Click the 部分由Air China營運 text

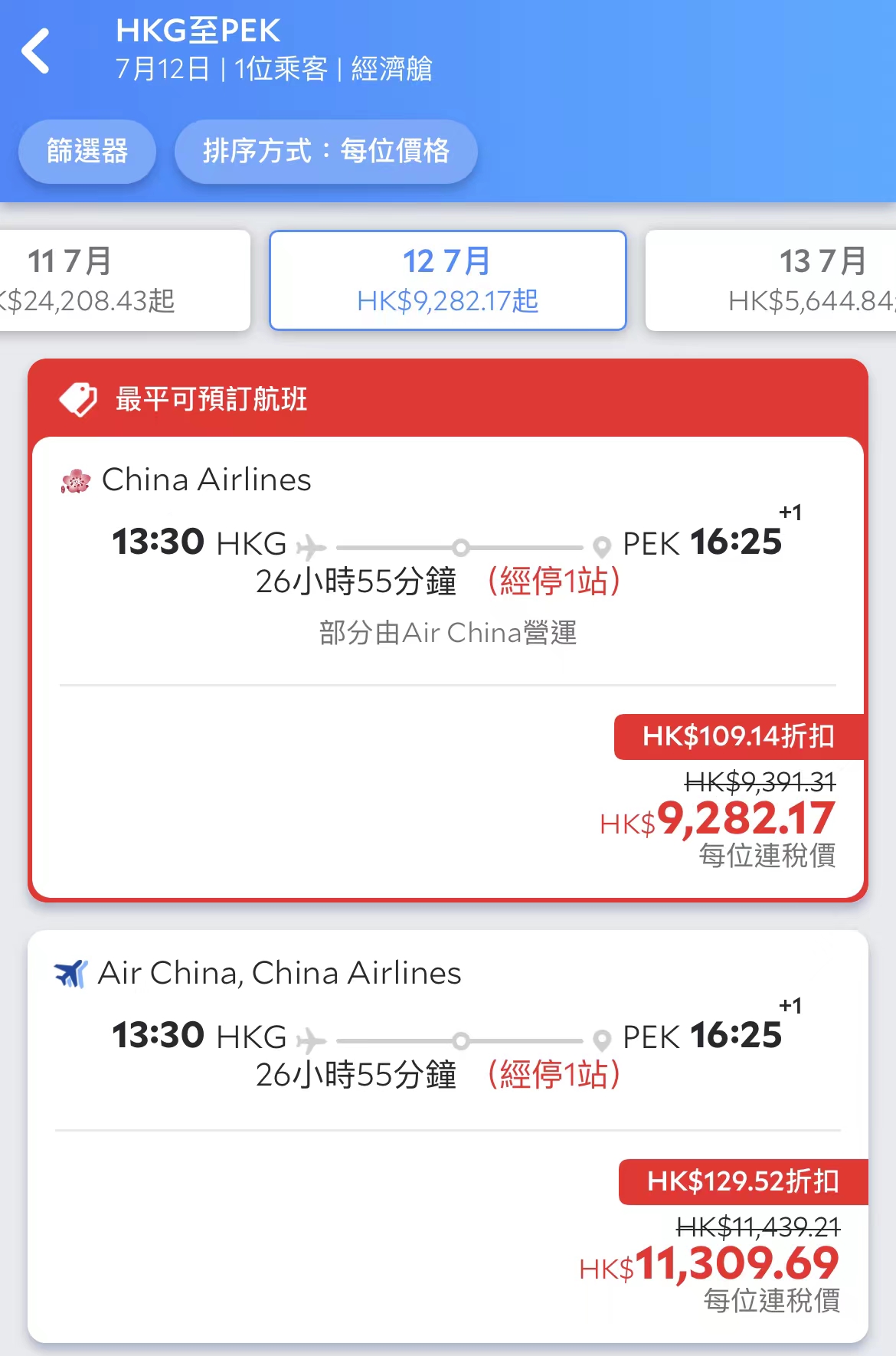tap(448, 632)
